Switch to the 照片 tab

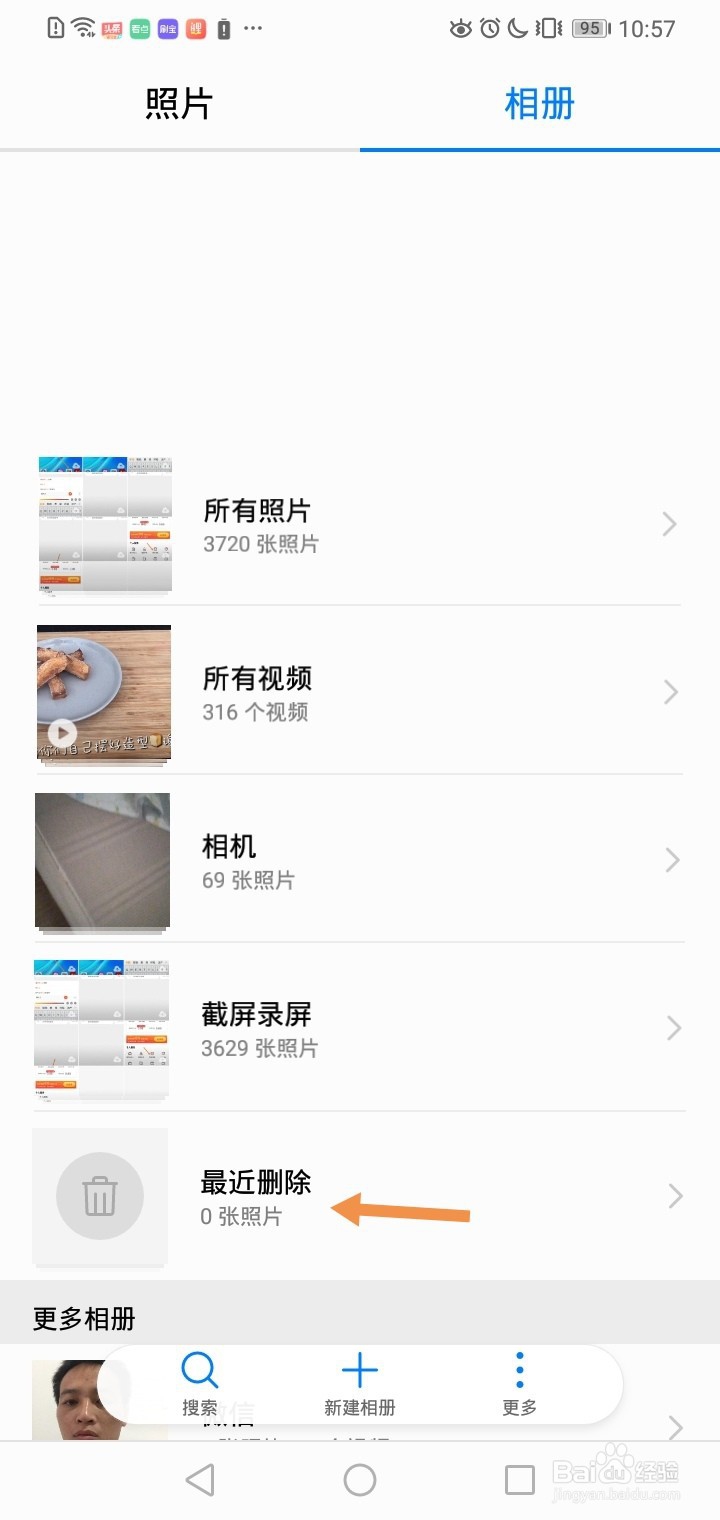pos(178,104)
